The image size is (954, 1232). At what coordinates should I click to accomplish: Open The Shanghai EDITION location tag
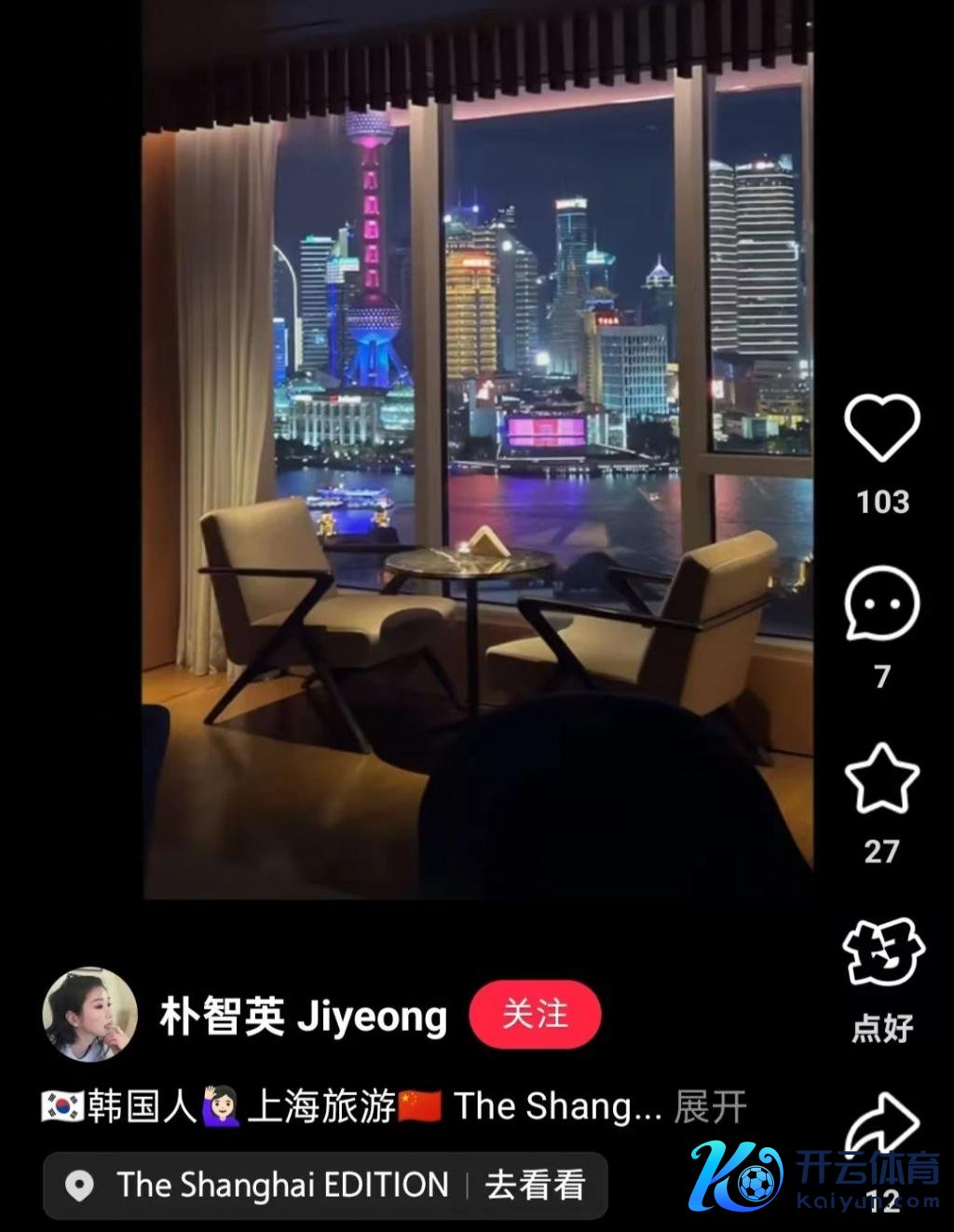tap(279, 1185)
